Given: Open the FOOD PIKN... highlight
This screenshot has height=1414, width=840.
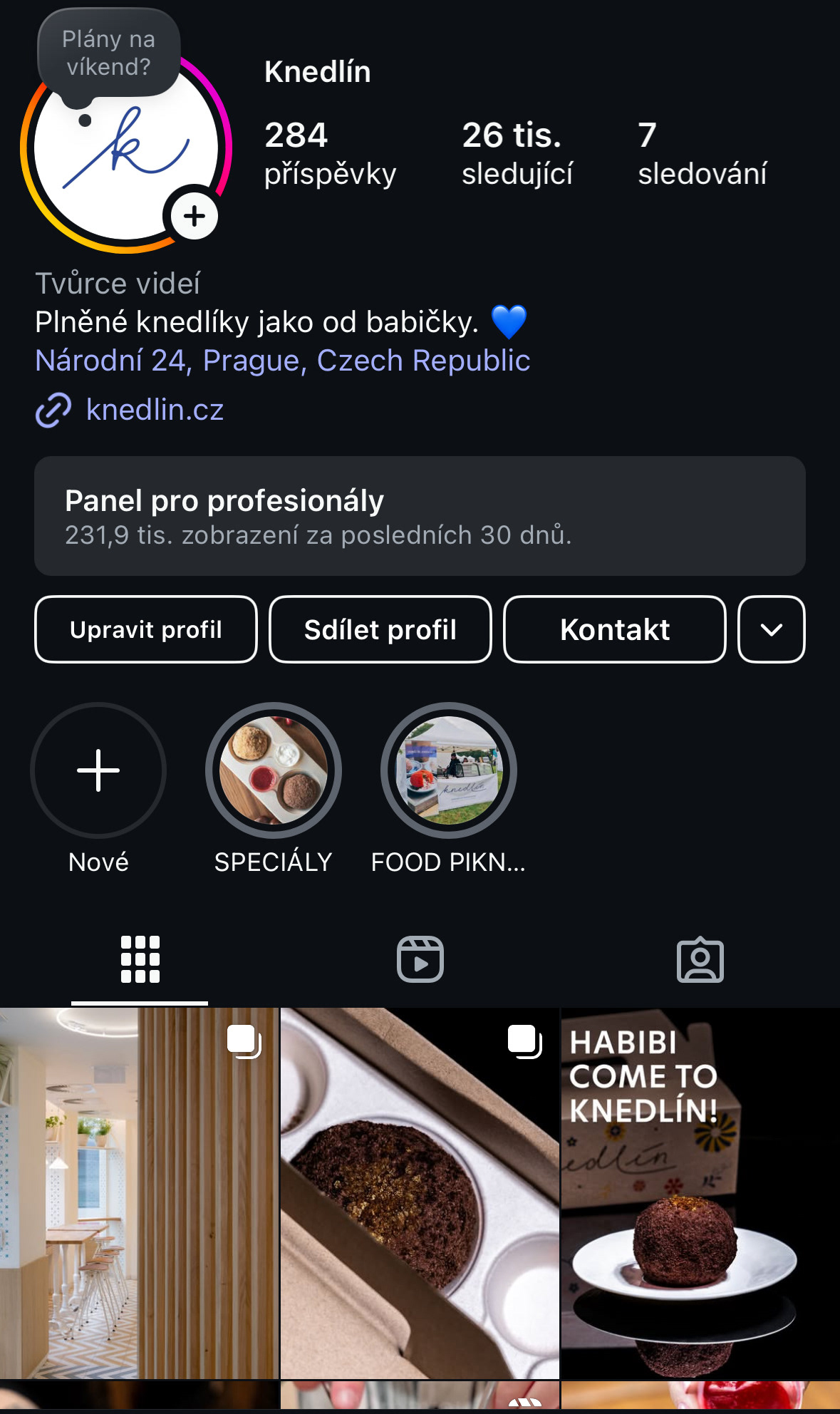Looking at the screenshot, I should pos(449,770).
